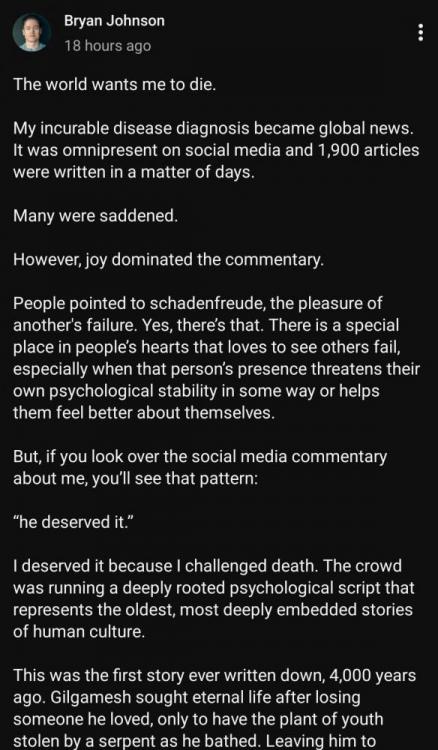Open Bryan Johnson's profile picture
This screenshot has width=438, height=750.
(32, 33)
